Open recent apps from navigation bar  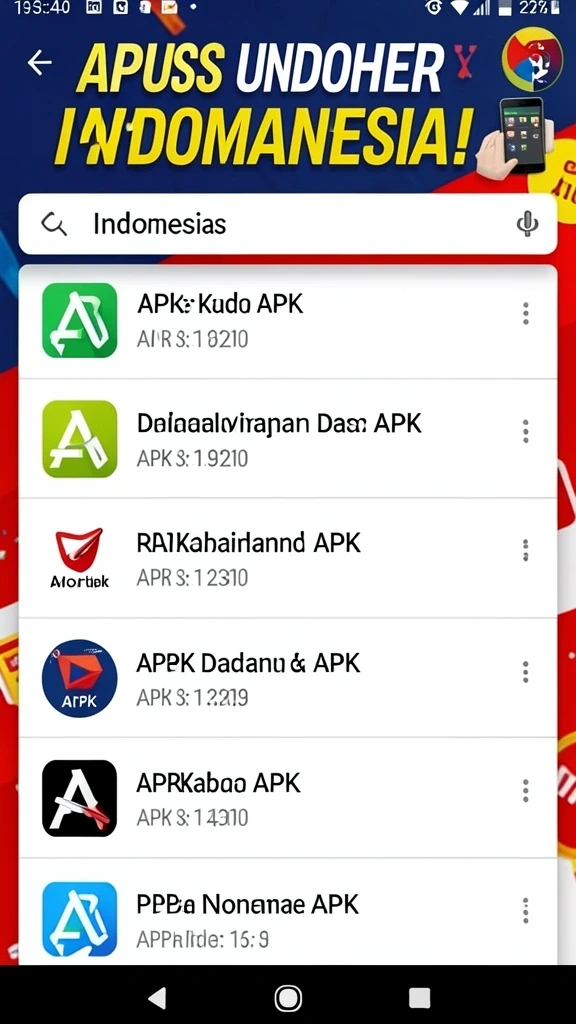[x=419, y=998]
